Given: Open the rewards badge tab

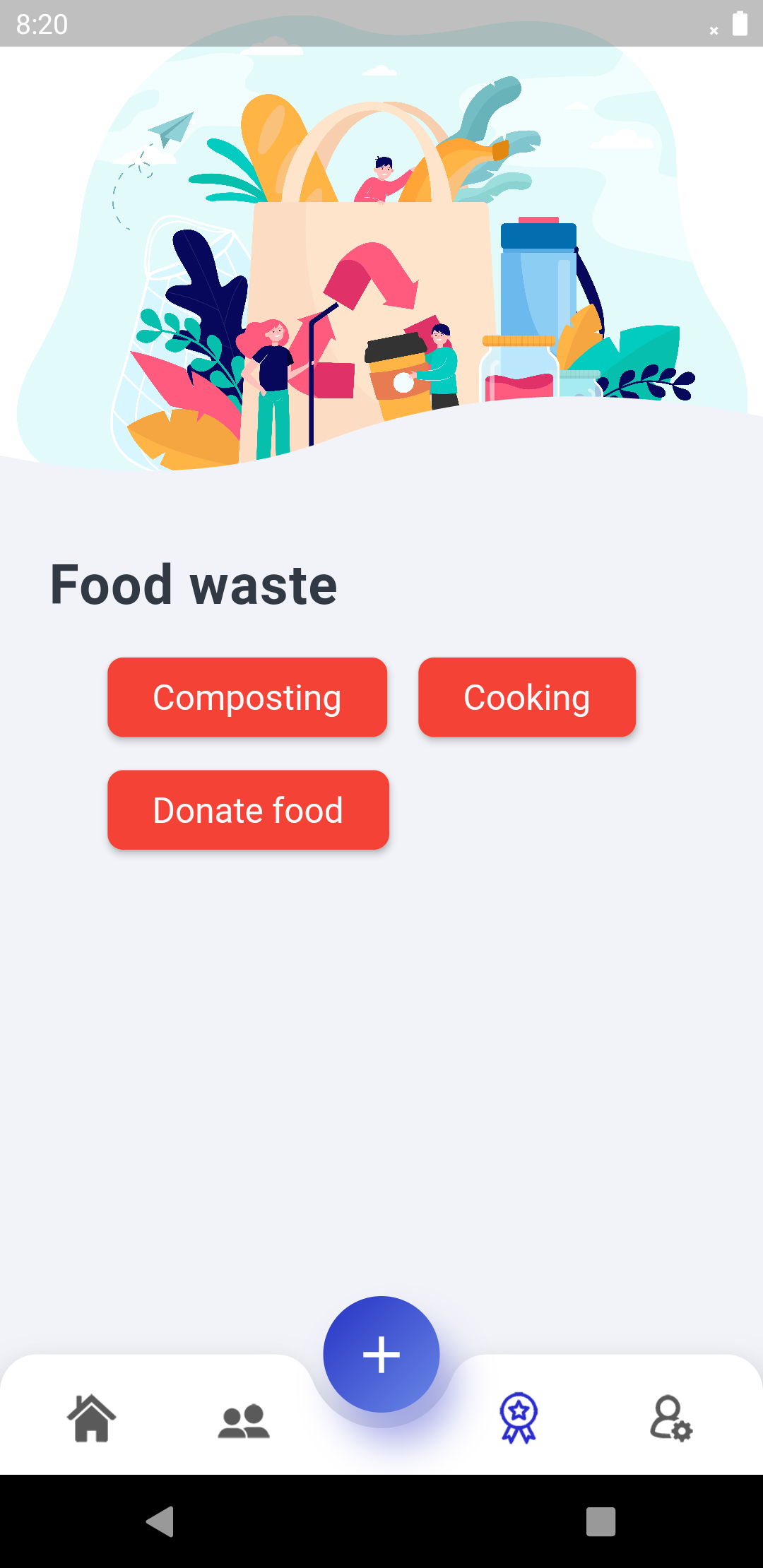Looking at the screenshot, I should (x=519, y=1418).
